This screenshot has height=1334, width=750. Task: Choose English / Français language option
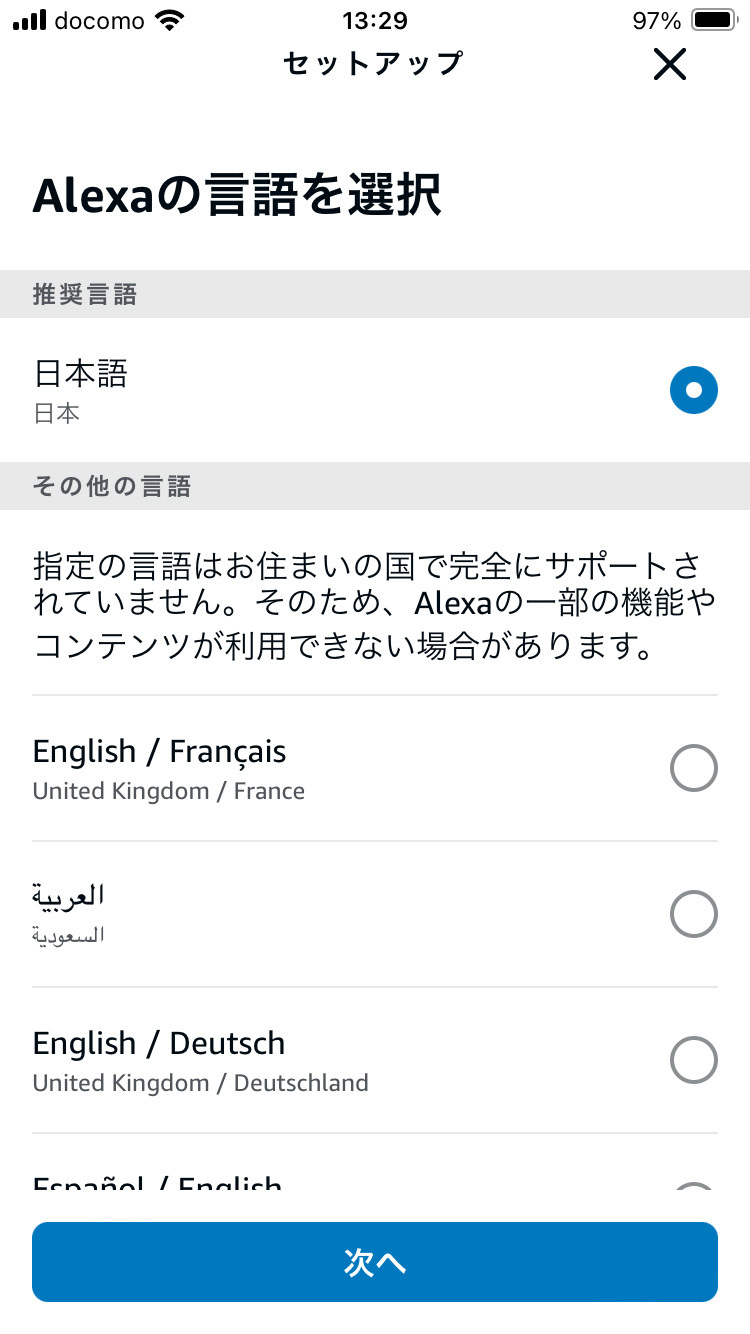[375, 768]
